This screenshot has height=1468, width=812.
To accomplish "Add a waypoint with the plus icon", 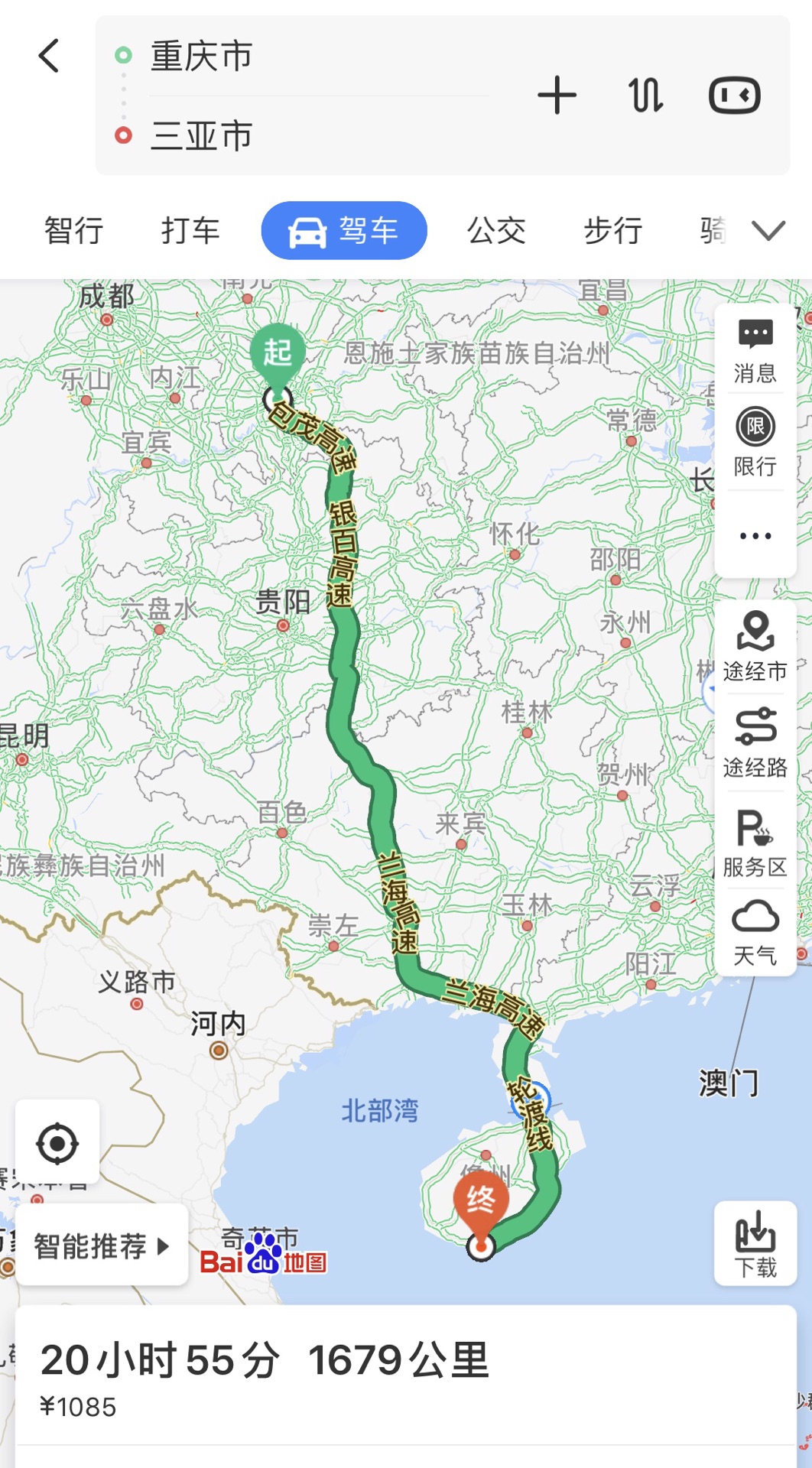I will coord(557,96).
